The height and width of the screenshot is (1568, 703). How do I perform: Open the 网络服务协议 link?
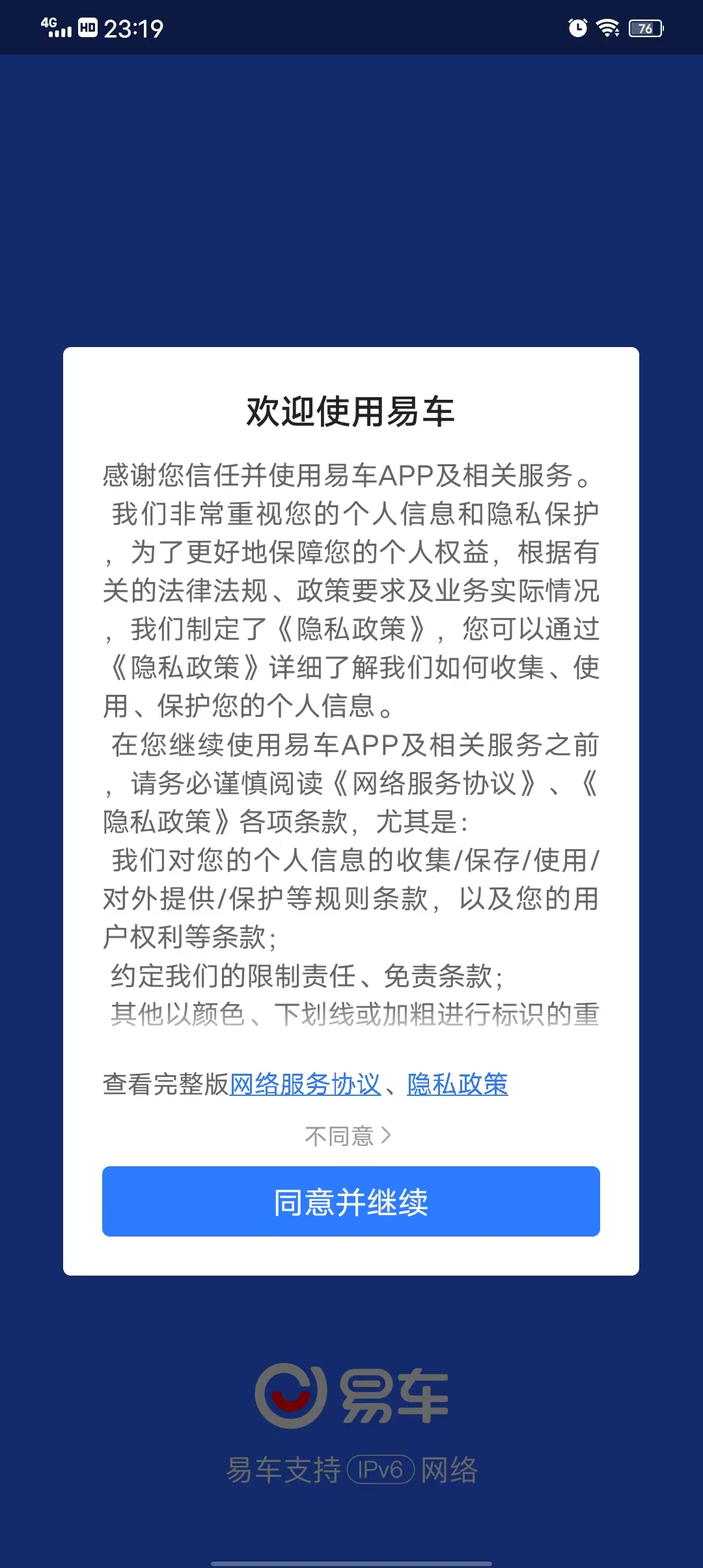(x=305, y=1084)
